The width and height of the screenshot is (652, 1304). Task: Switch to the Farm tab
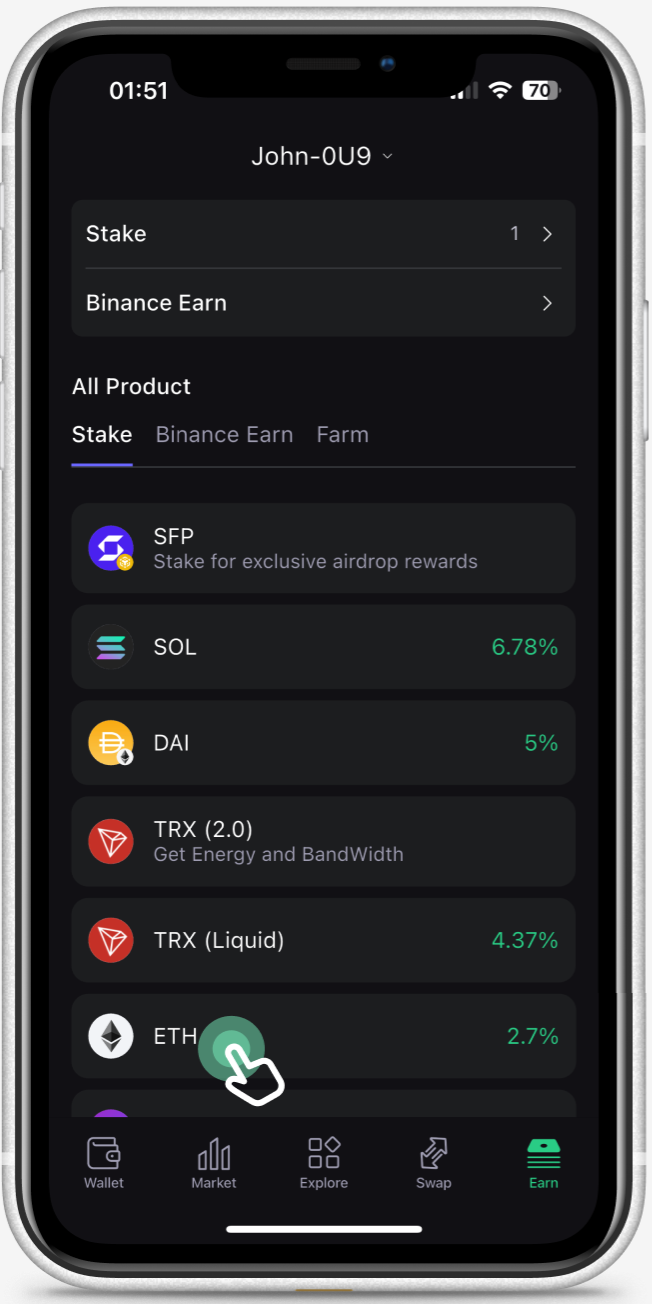point(342,435)
